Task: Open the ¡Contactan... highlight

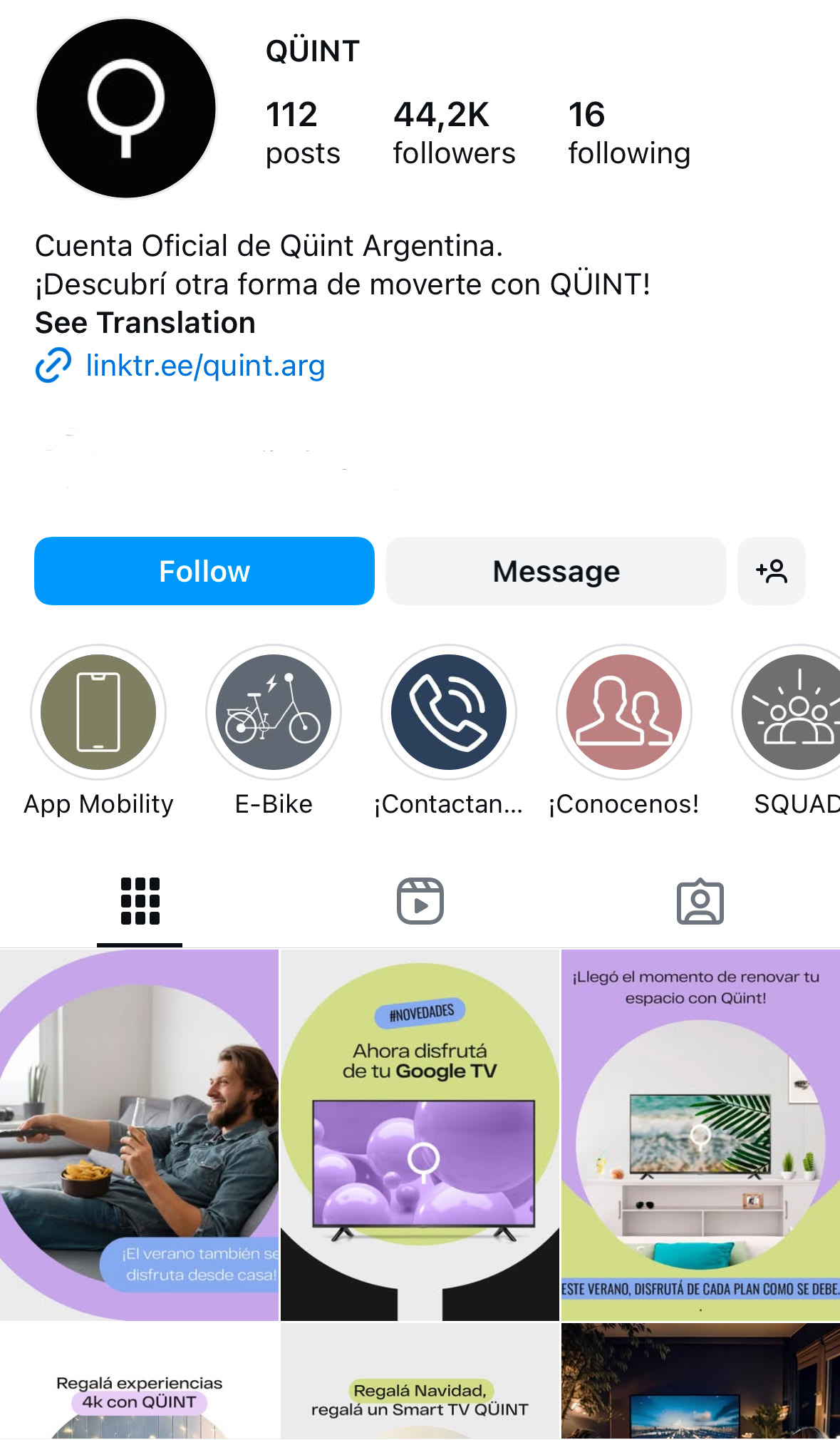Action: coord(449,712)
